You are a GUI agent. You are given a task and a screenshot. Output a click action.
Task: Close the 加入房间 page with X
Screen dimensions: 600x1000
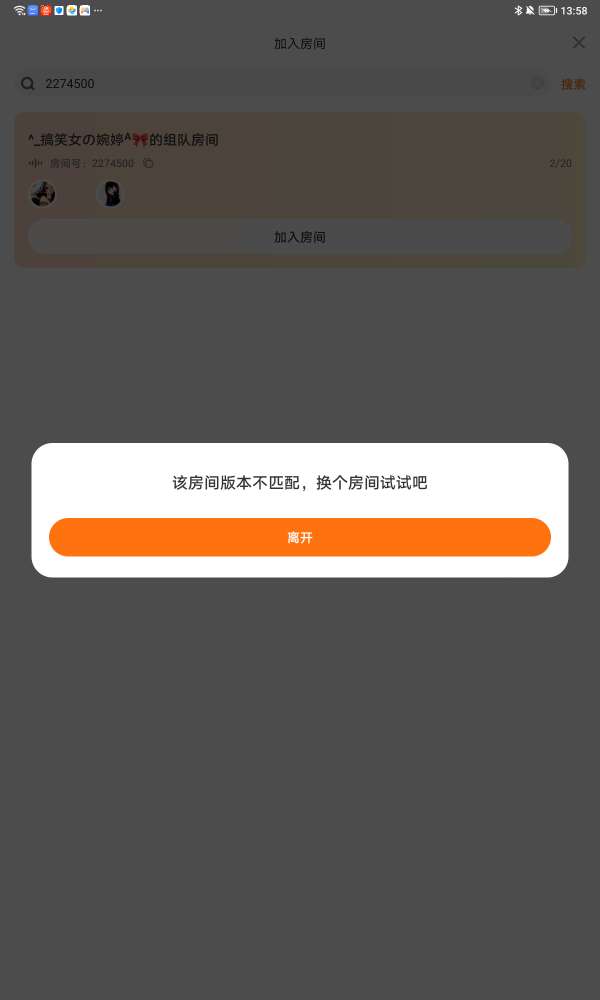[578, 43]
